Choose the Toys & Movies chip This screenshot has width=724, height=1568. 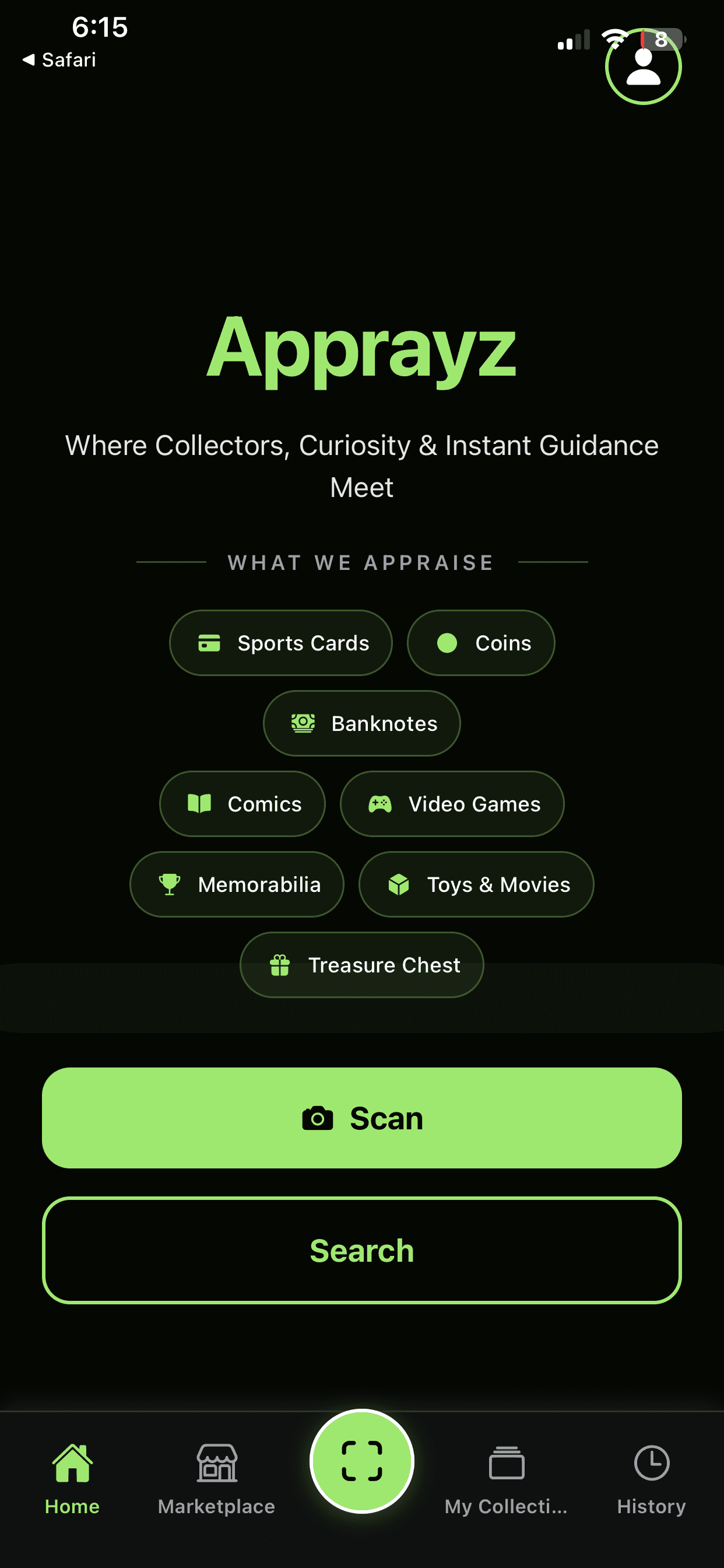(476, 884)
